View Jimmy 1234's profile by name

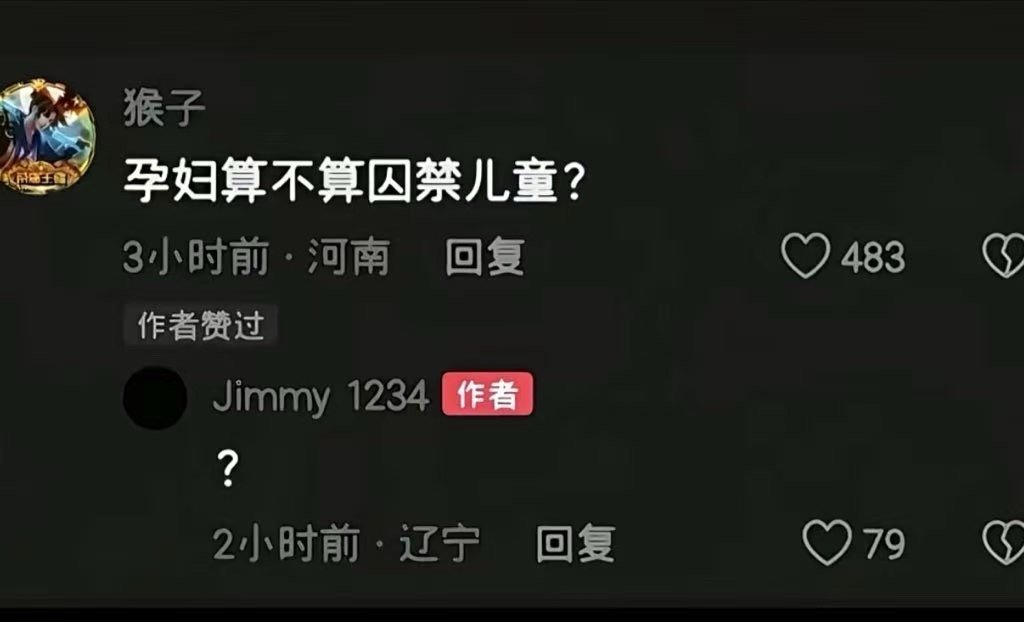tap(320, 397)
